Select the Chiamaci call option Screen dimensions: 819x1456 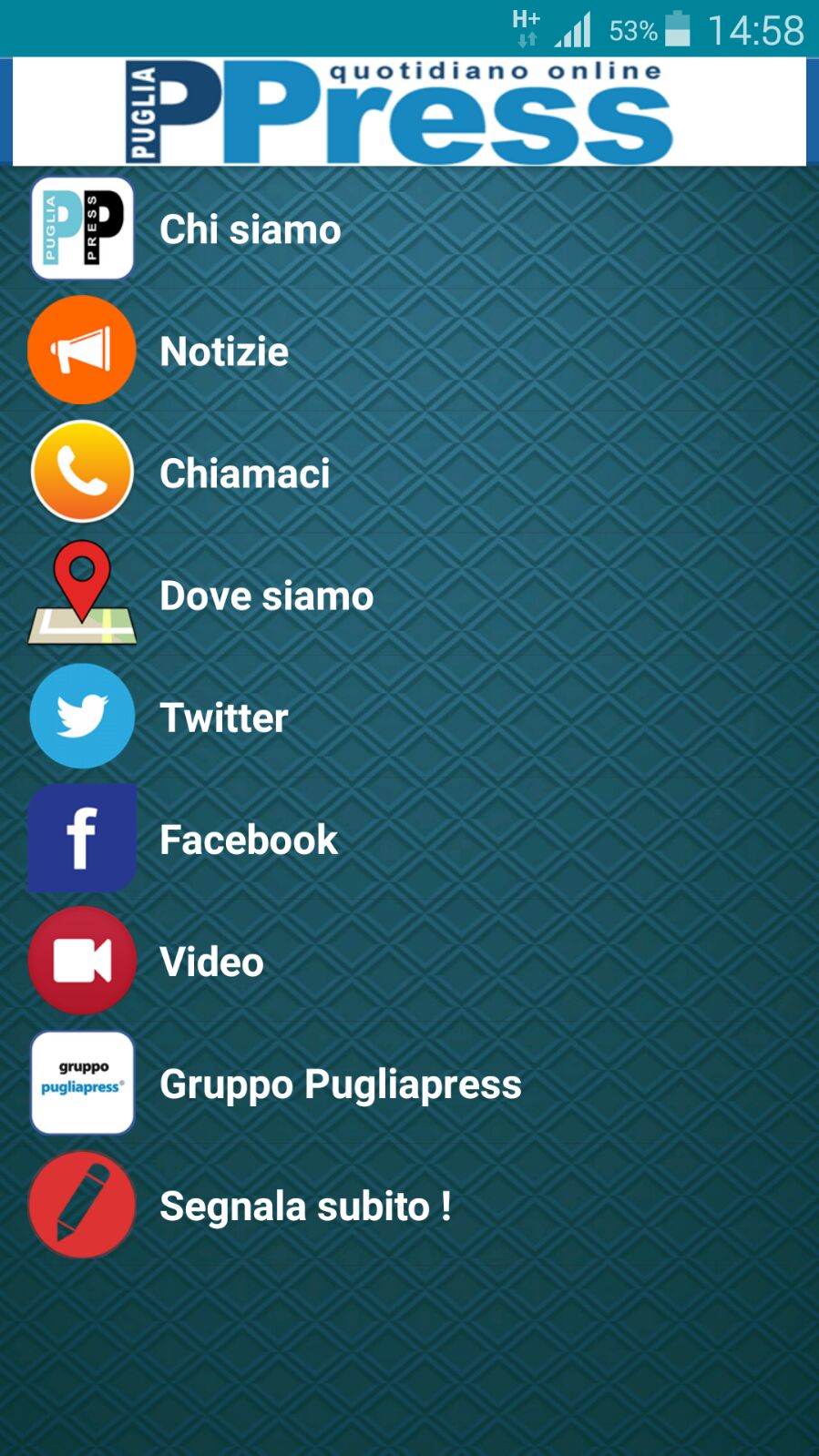click(x=244, y=473)
